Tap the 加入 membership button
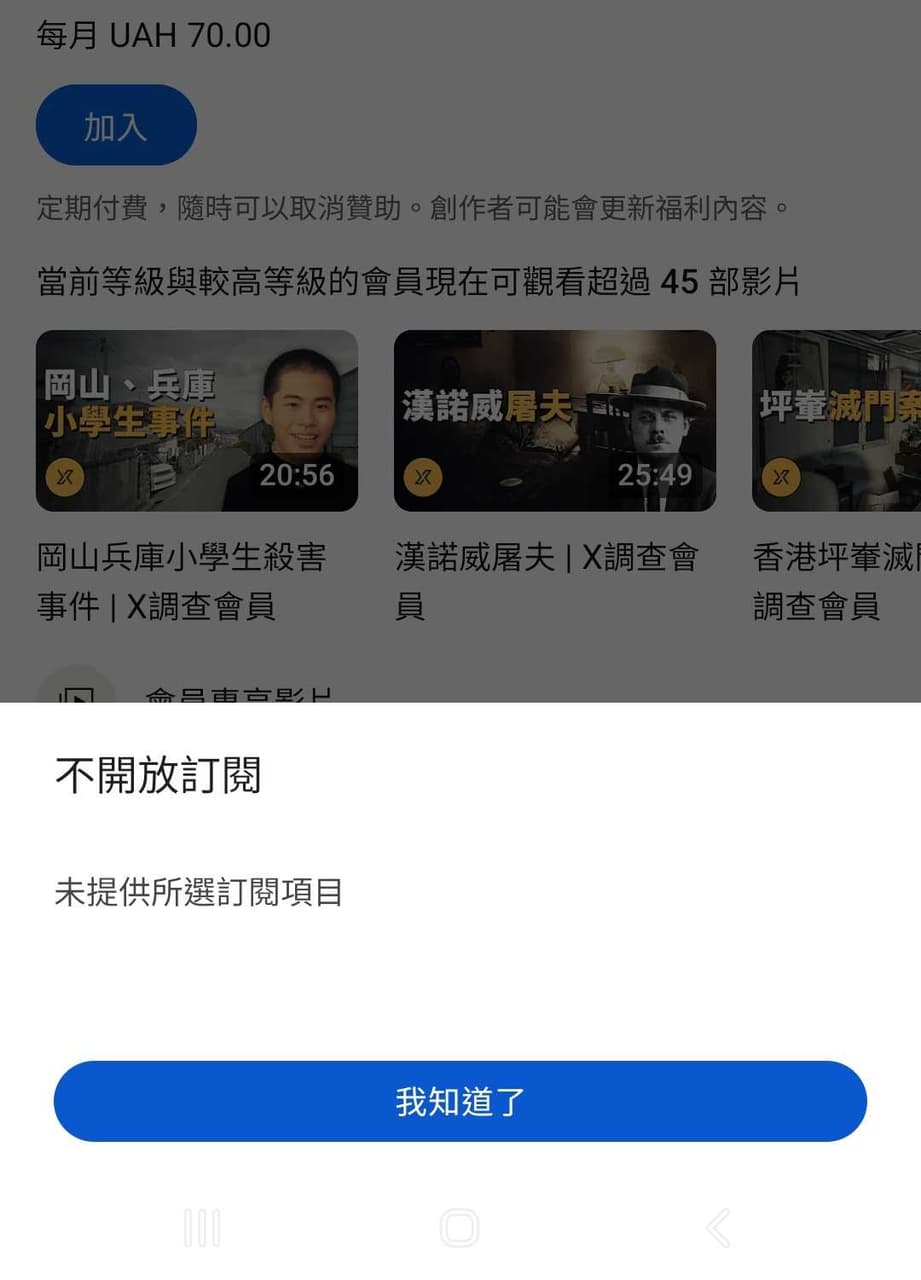The width and height of the screenshot is (921, 1280). click(116, 126)
